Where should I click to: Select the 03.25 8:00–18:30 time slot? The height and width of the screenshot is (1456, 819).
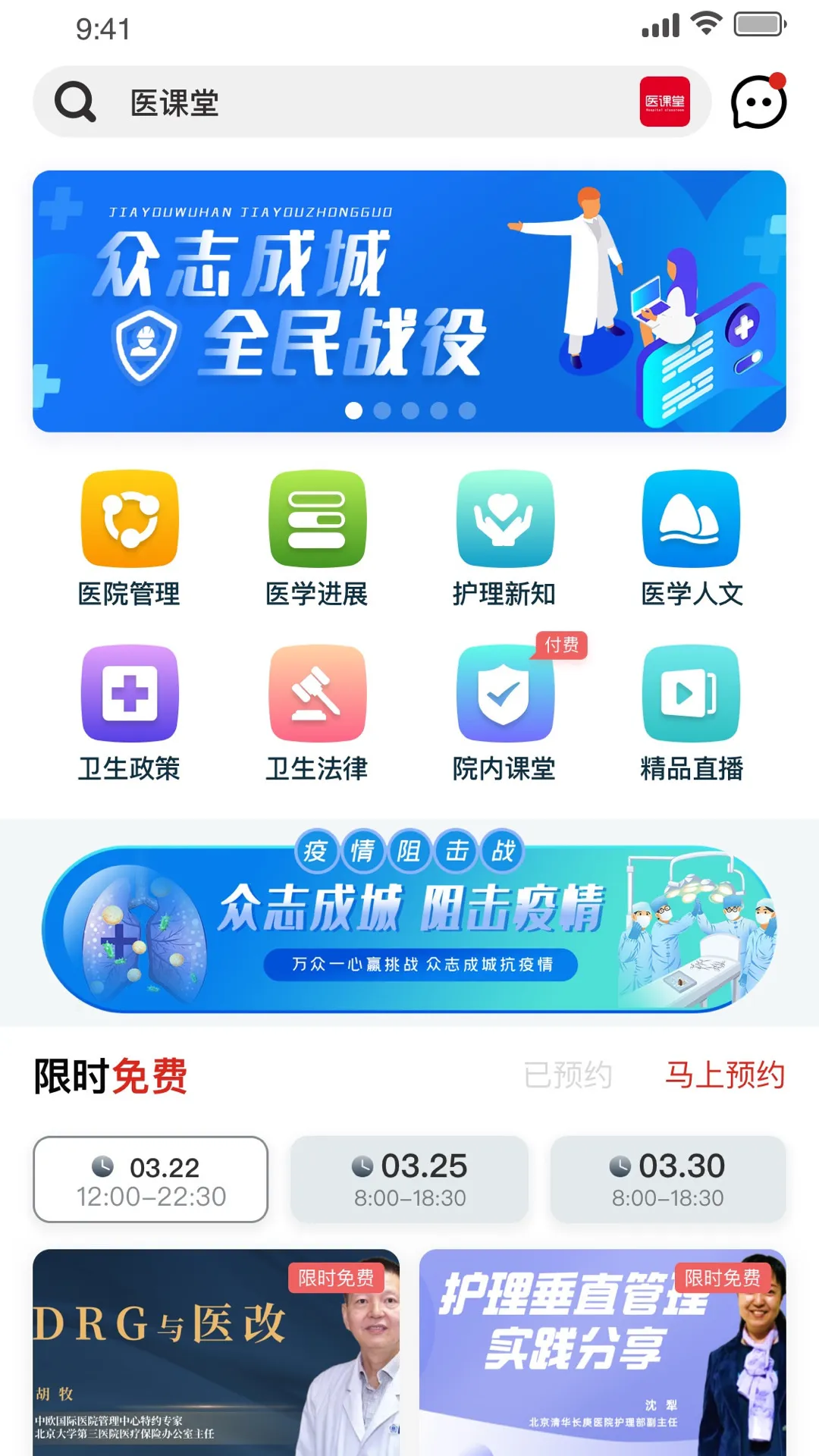409,1179
